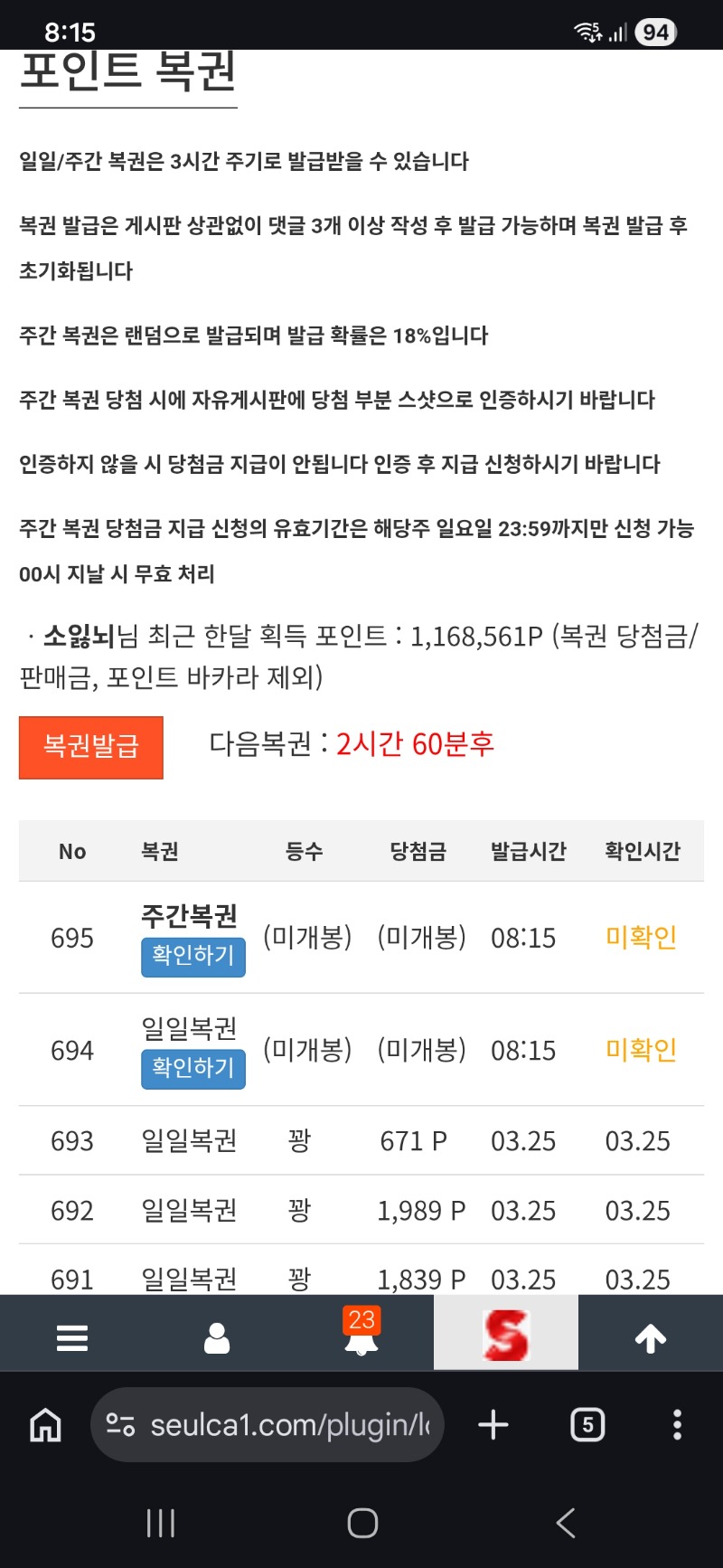723x1568 pixels.
Task: Tap 확인하기 under 주간복권 No 695
Action: [192, 956]
